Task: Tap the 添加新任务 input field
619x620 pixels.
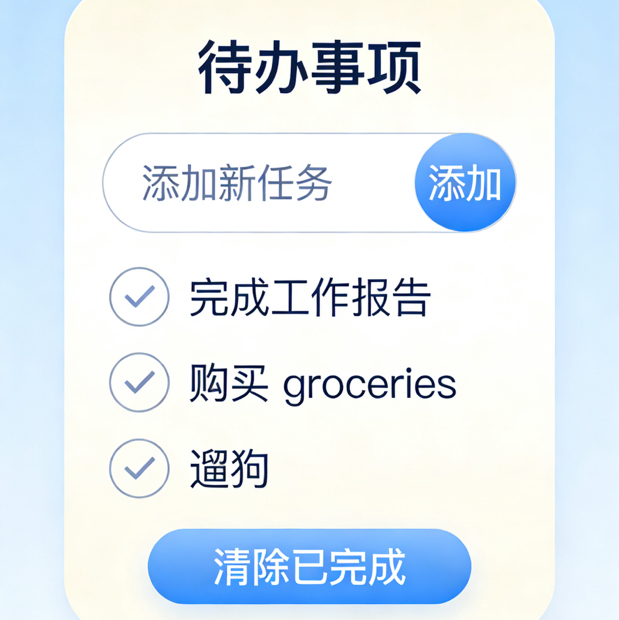Action: [x=255, y=184]
